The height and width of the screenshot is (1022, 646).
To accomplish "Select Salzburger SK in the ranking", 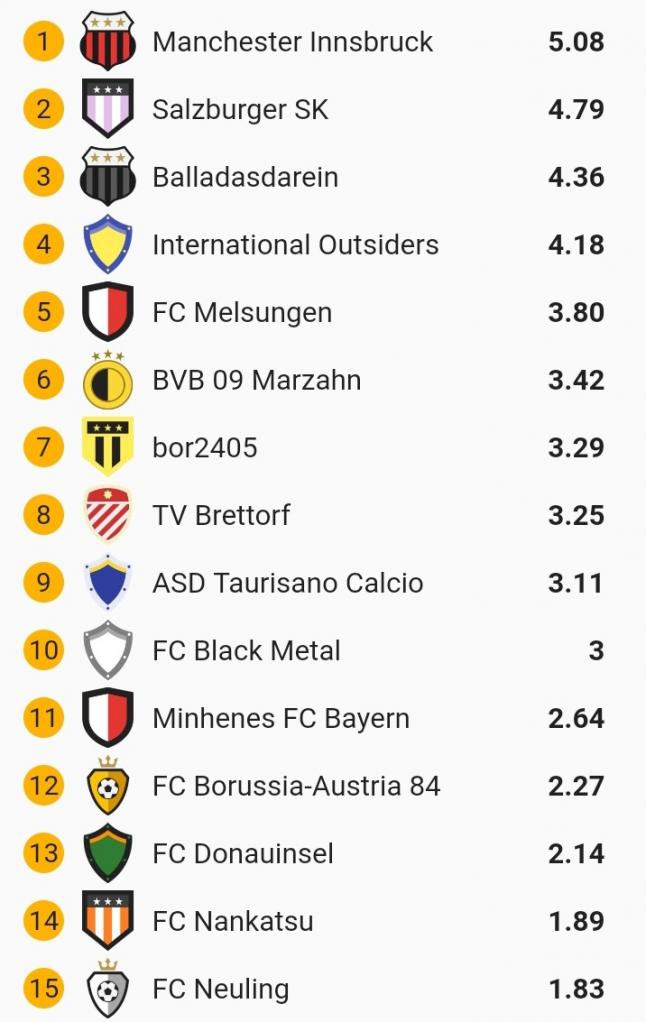I will [240, 109].
